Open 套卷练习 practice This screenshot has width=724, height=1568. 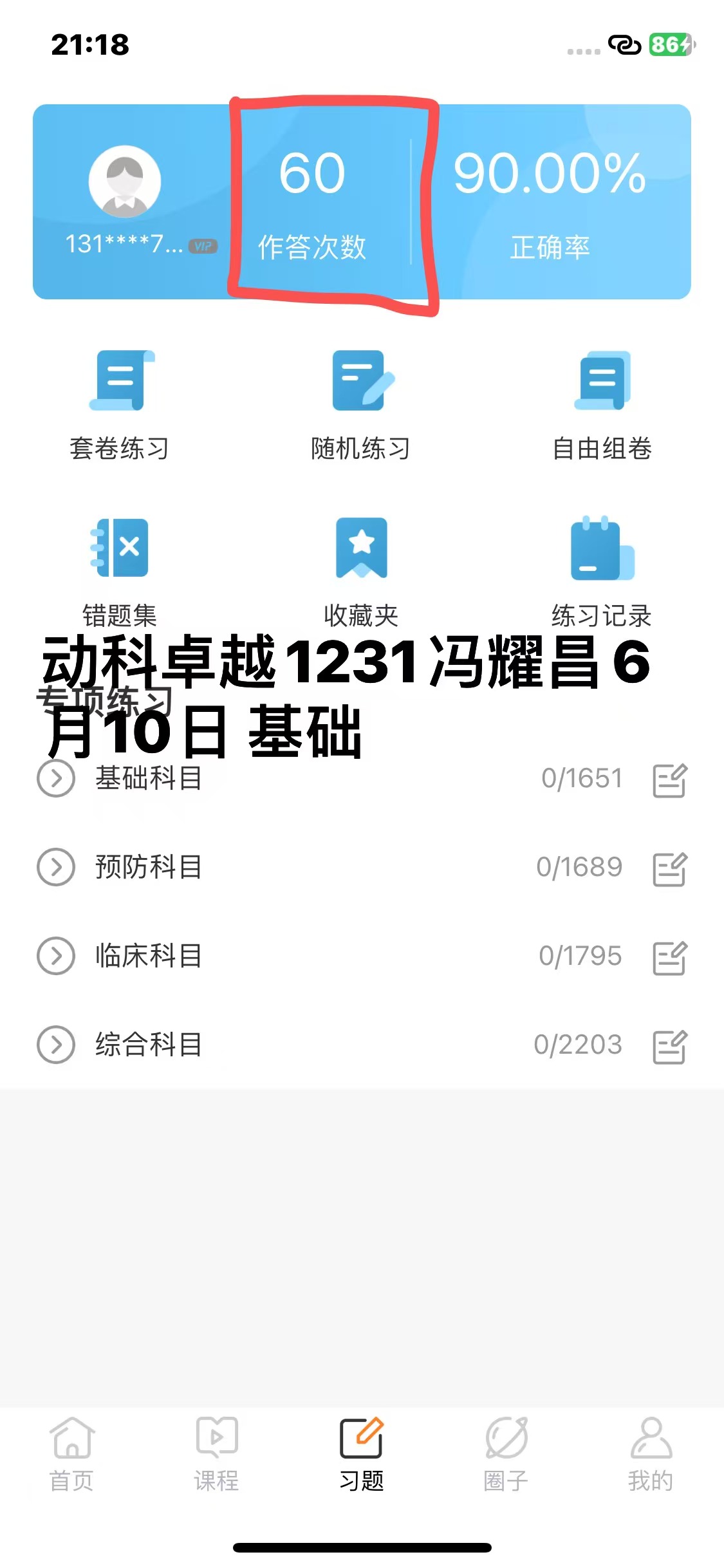(x=120, y=406)
